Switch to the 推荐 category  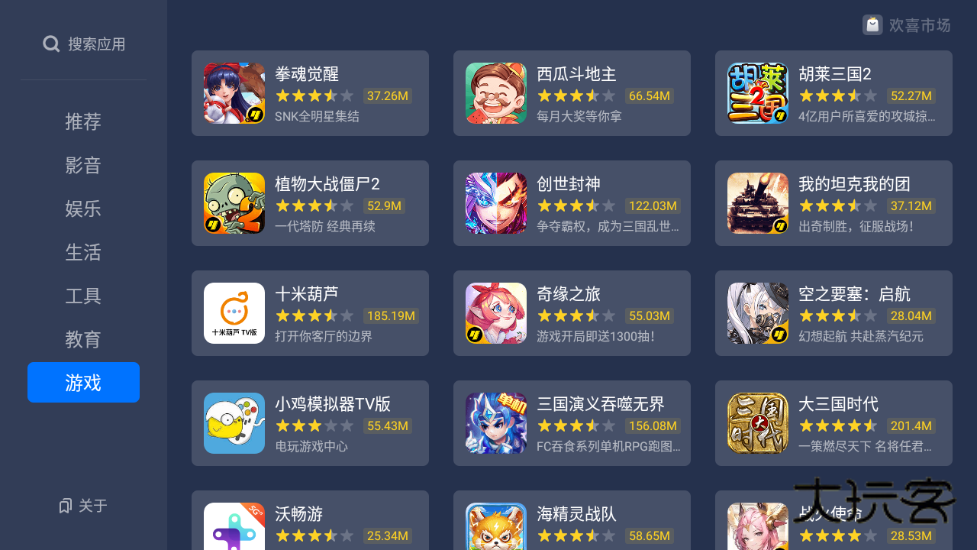tap(83, 122)
